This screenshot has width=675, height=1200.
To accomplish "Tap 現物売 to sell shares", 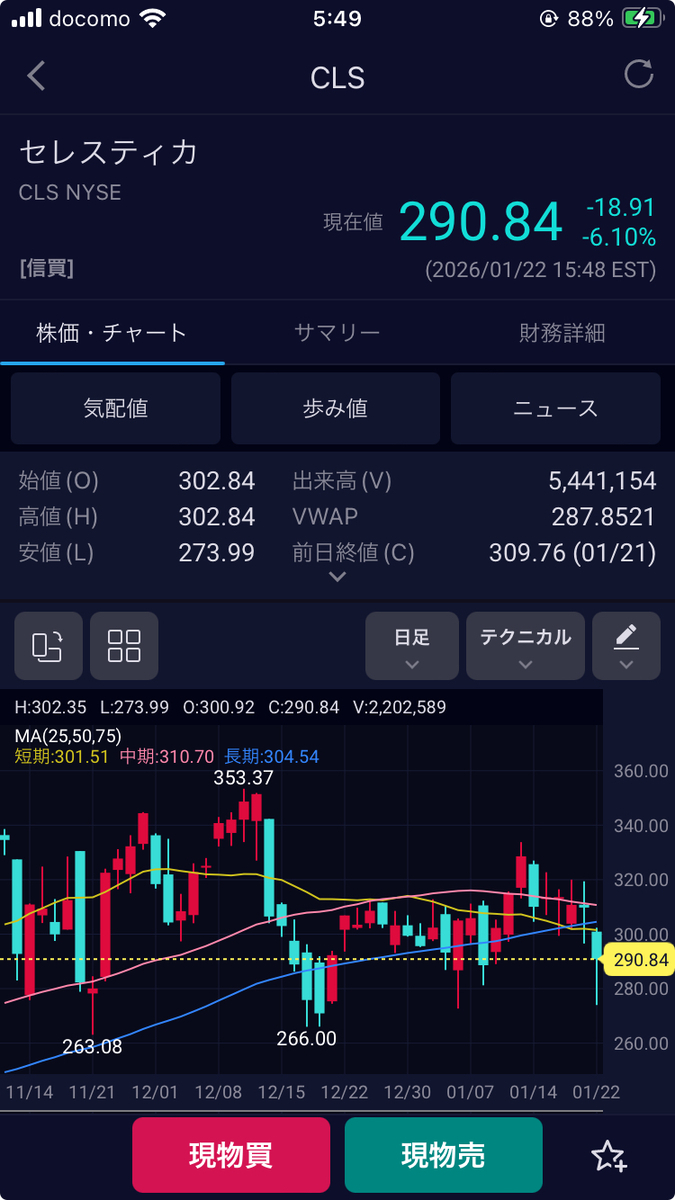I will pos(444,1155).
